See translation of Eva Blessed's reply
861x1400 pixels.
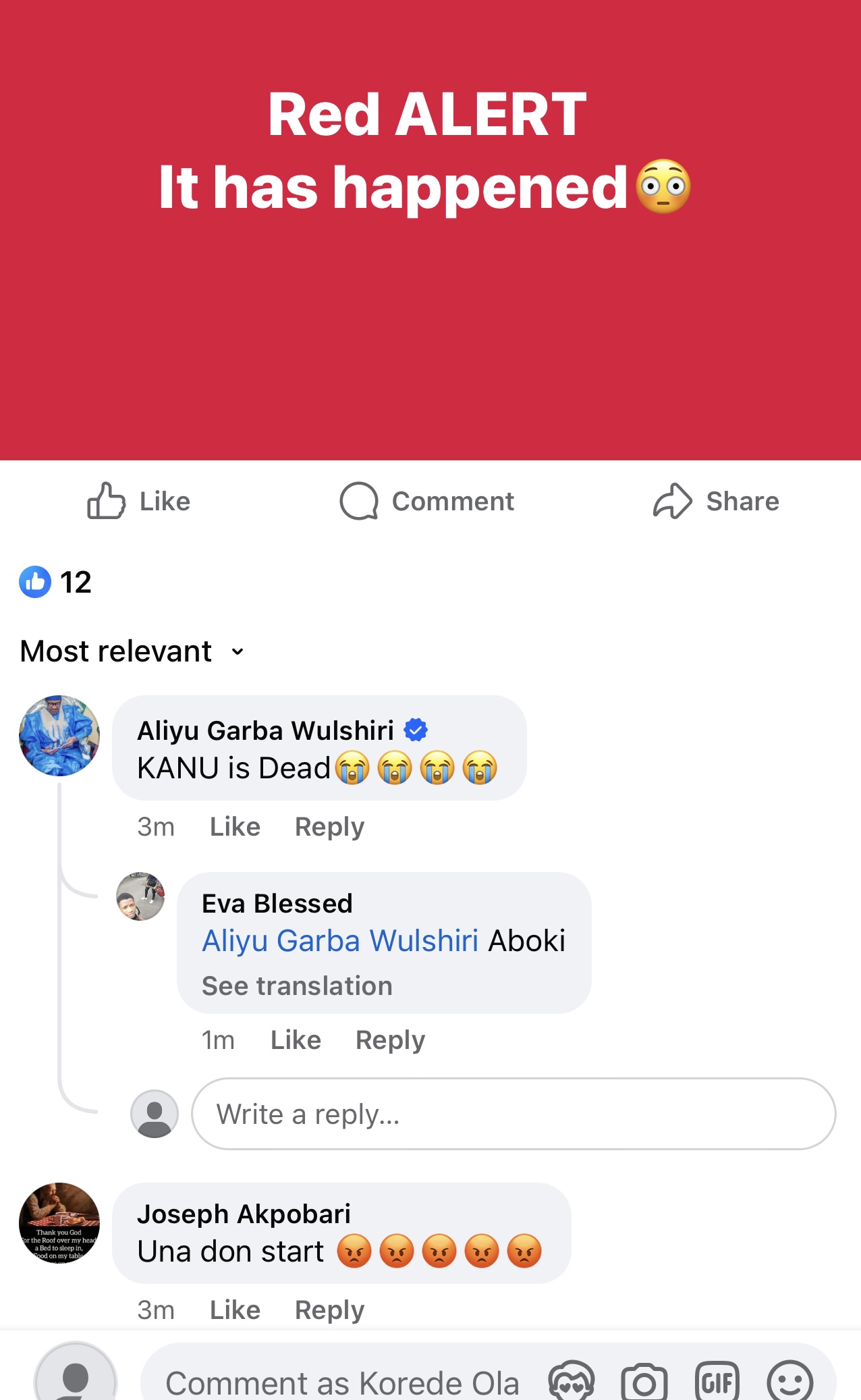coord(297,986)
